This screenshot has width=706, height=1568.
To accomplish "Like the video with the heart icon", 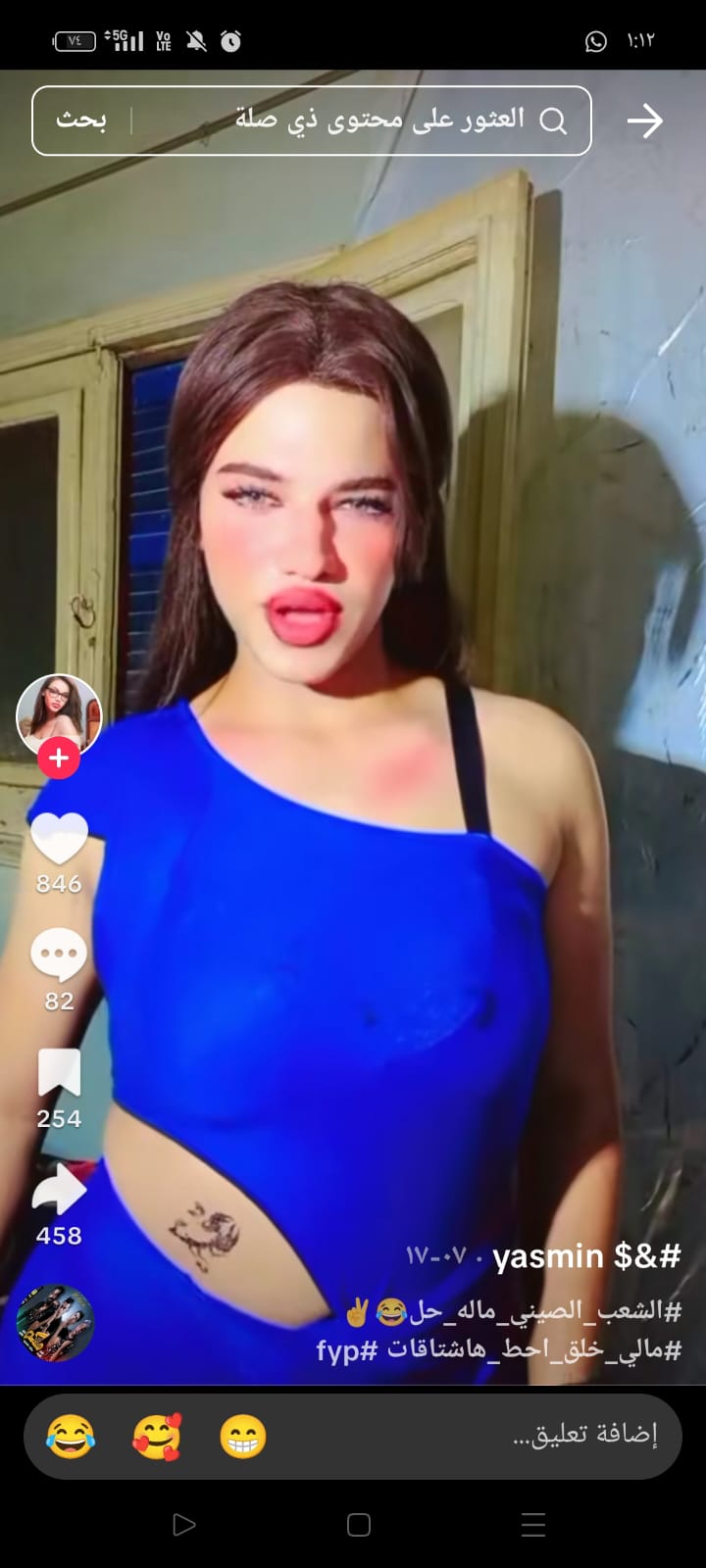I will click(59, 838).
